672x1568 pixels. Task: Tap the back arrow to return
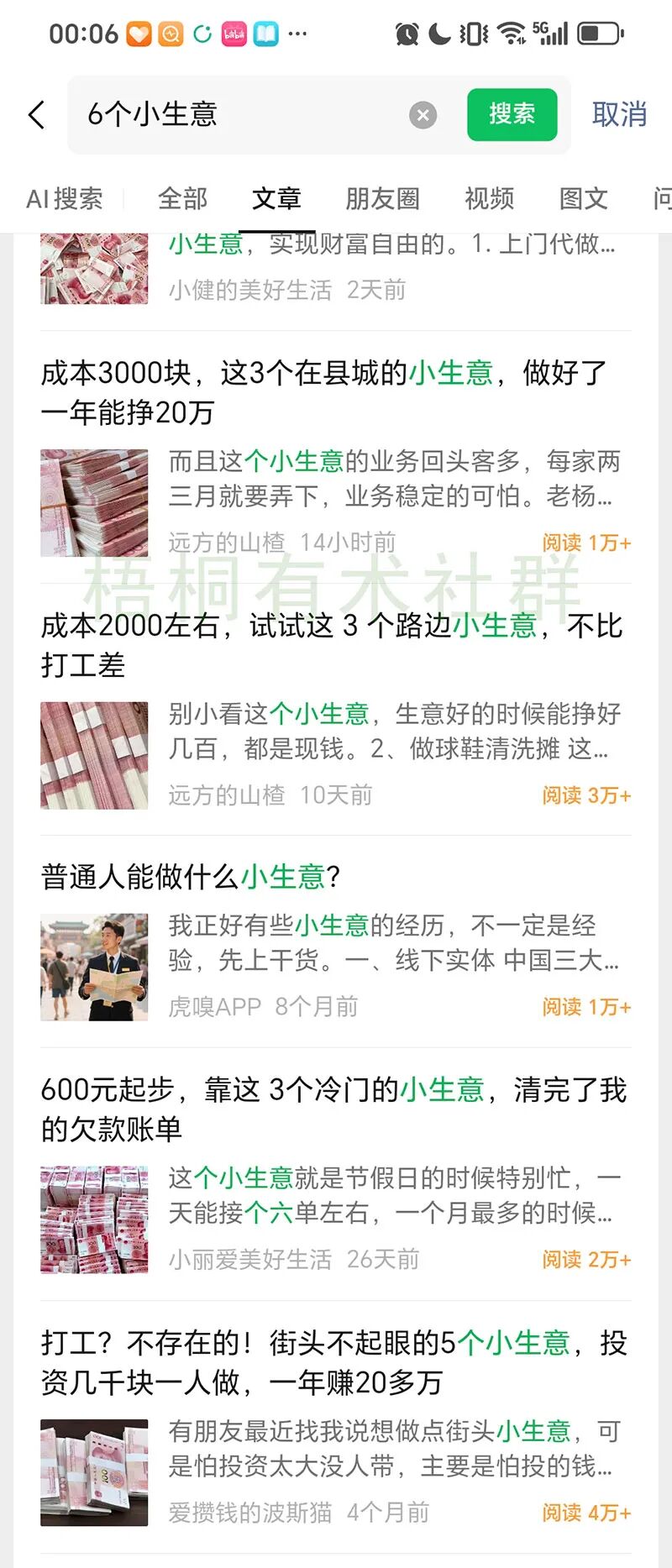35,114
